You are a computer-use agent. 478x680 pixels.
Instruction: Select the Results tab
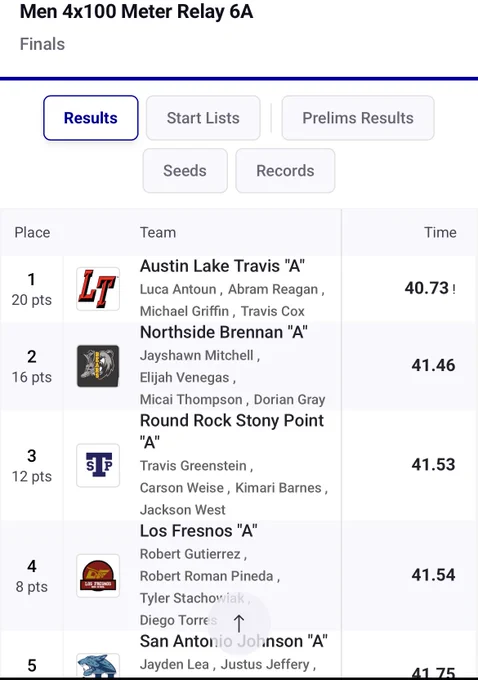91,118
